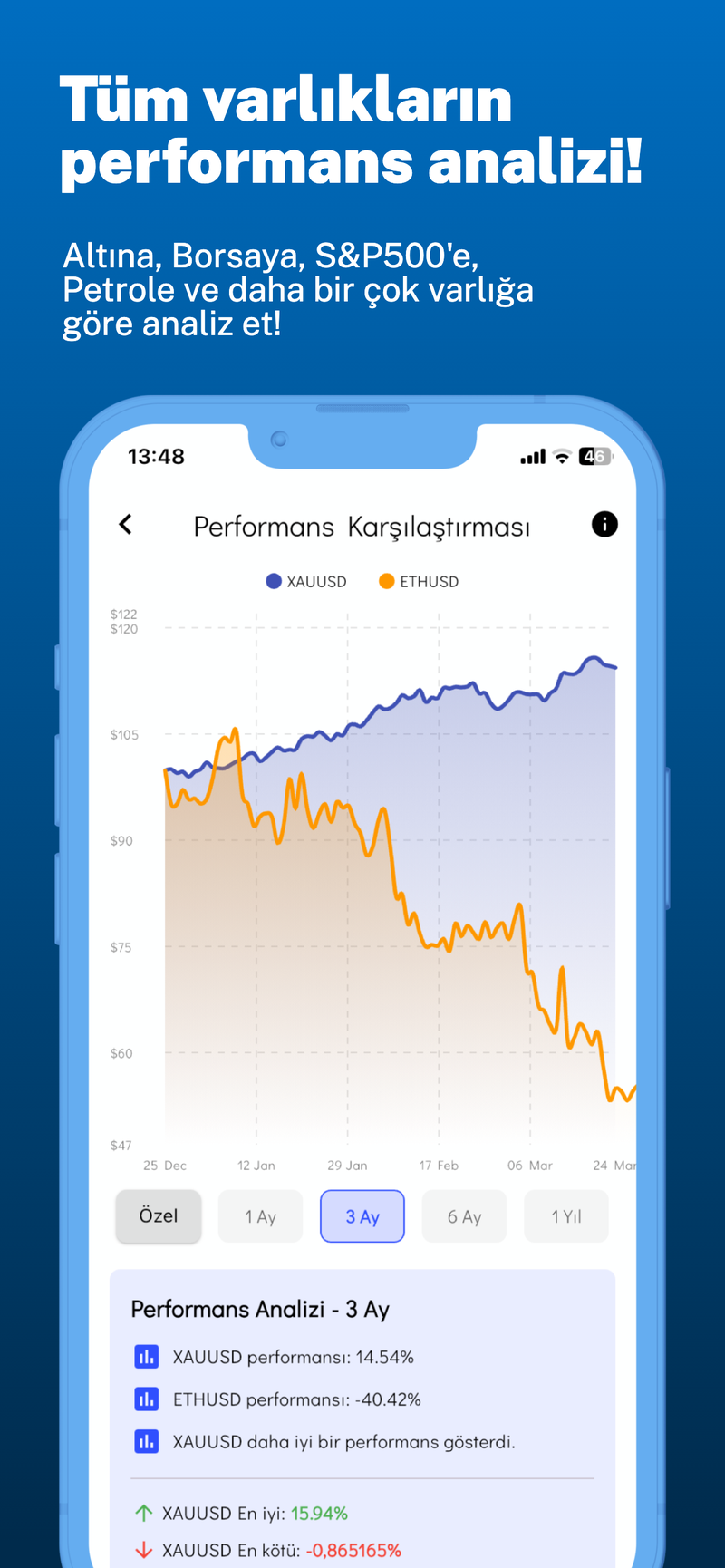Open the Özel custom range selector

tap(159, 1216)
